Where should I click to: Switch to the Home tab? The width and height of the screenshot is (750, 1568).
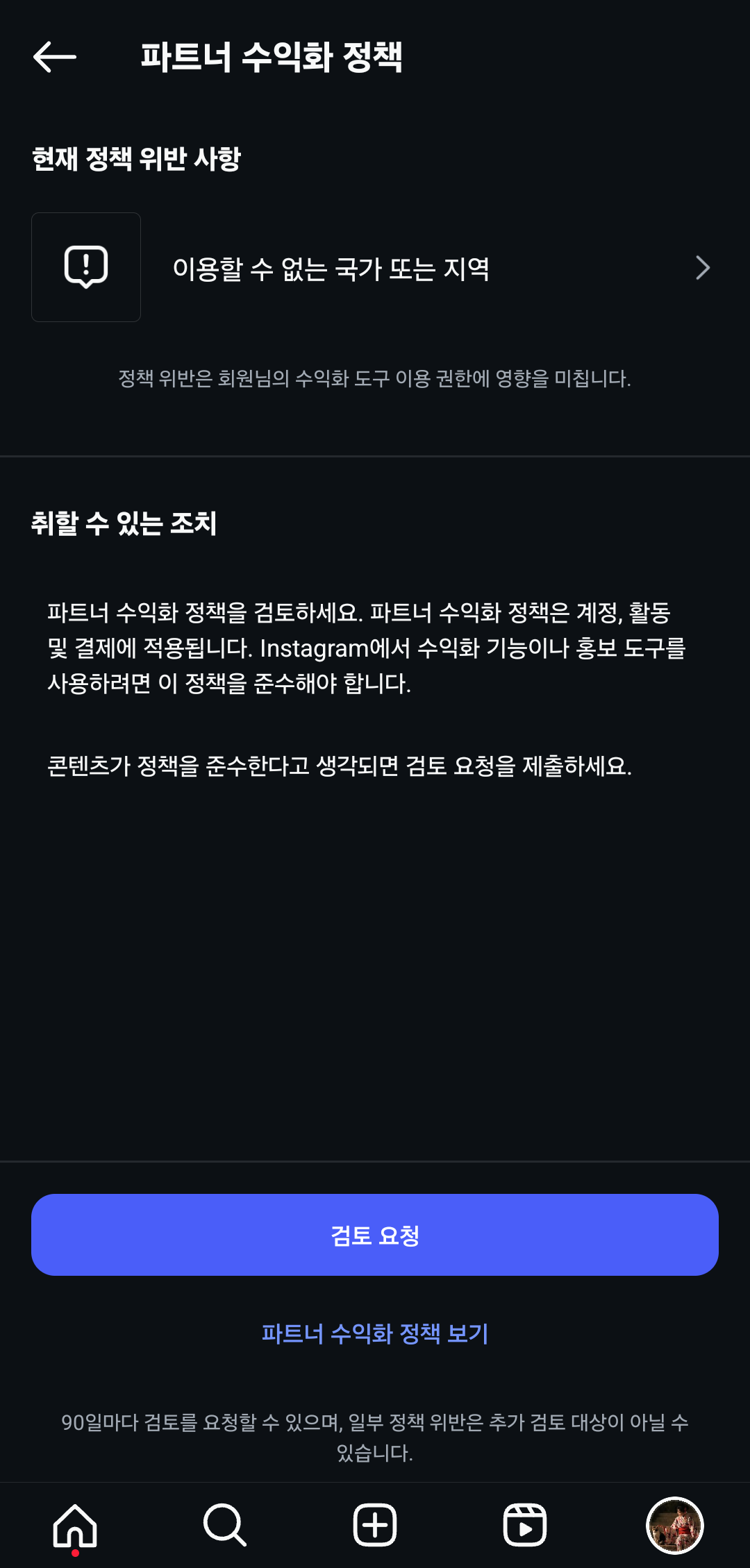tap(75, 1526)
